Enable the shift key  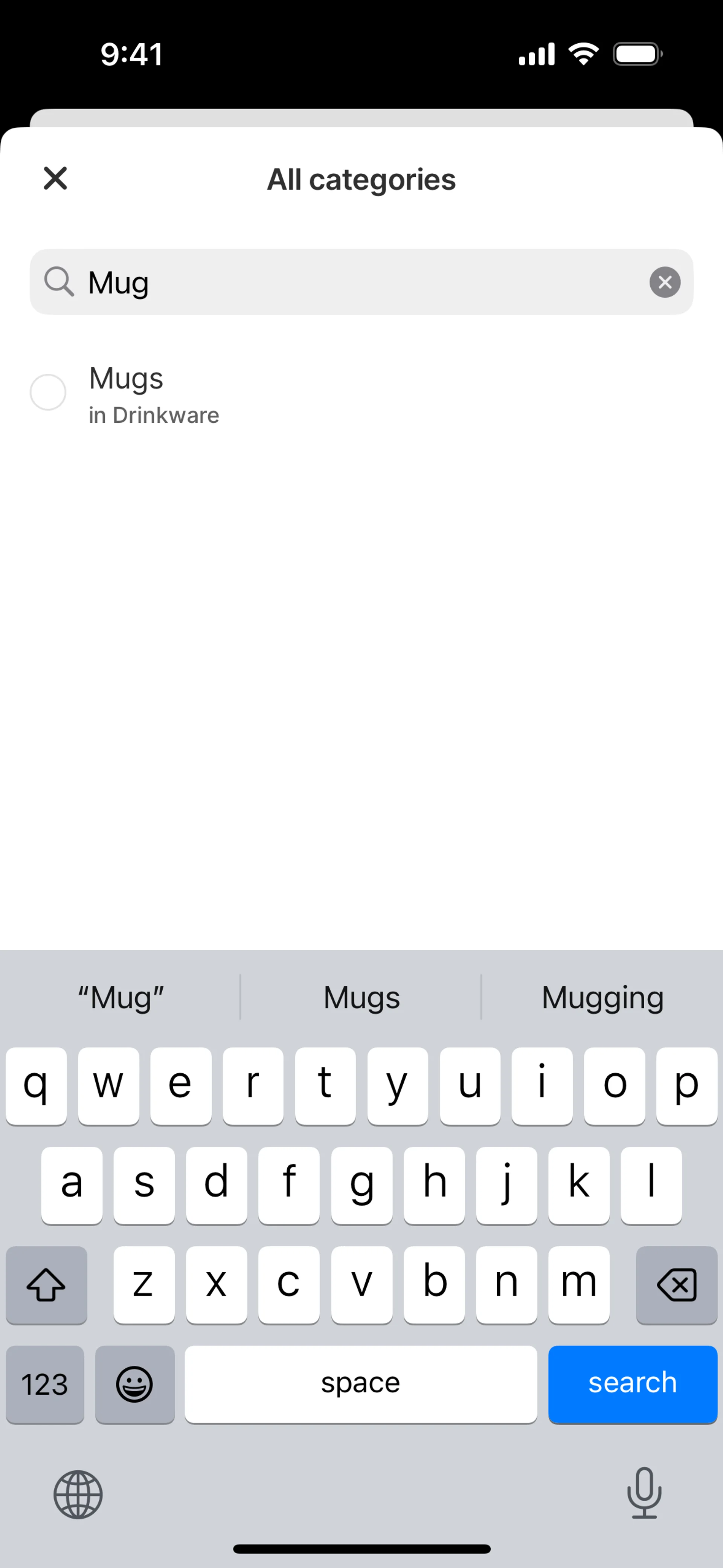point(46,1284)
